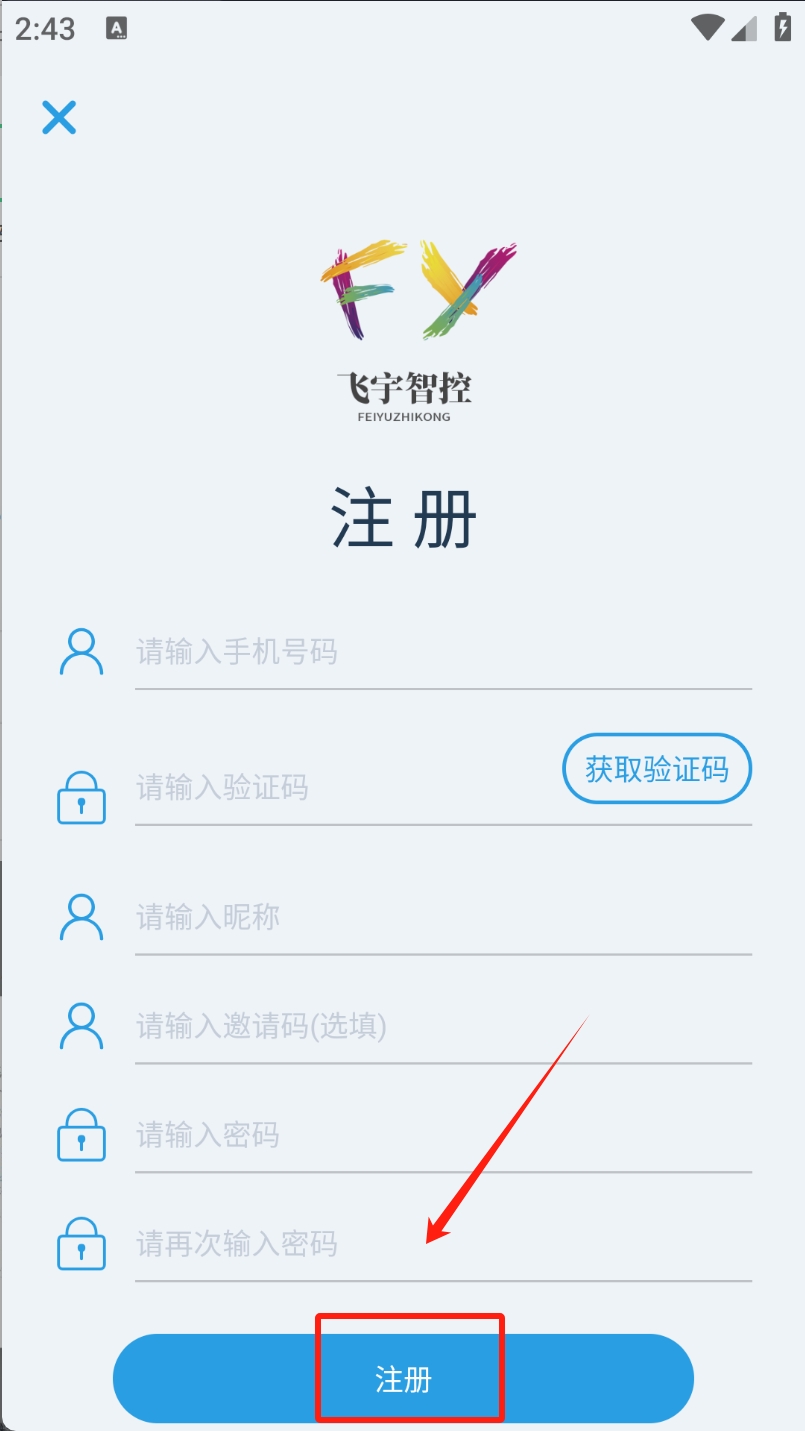Tap the phone number input field
This screenshot has width=805, height=1431.
[x=442, y=654]
